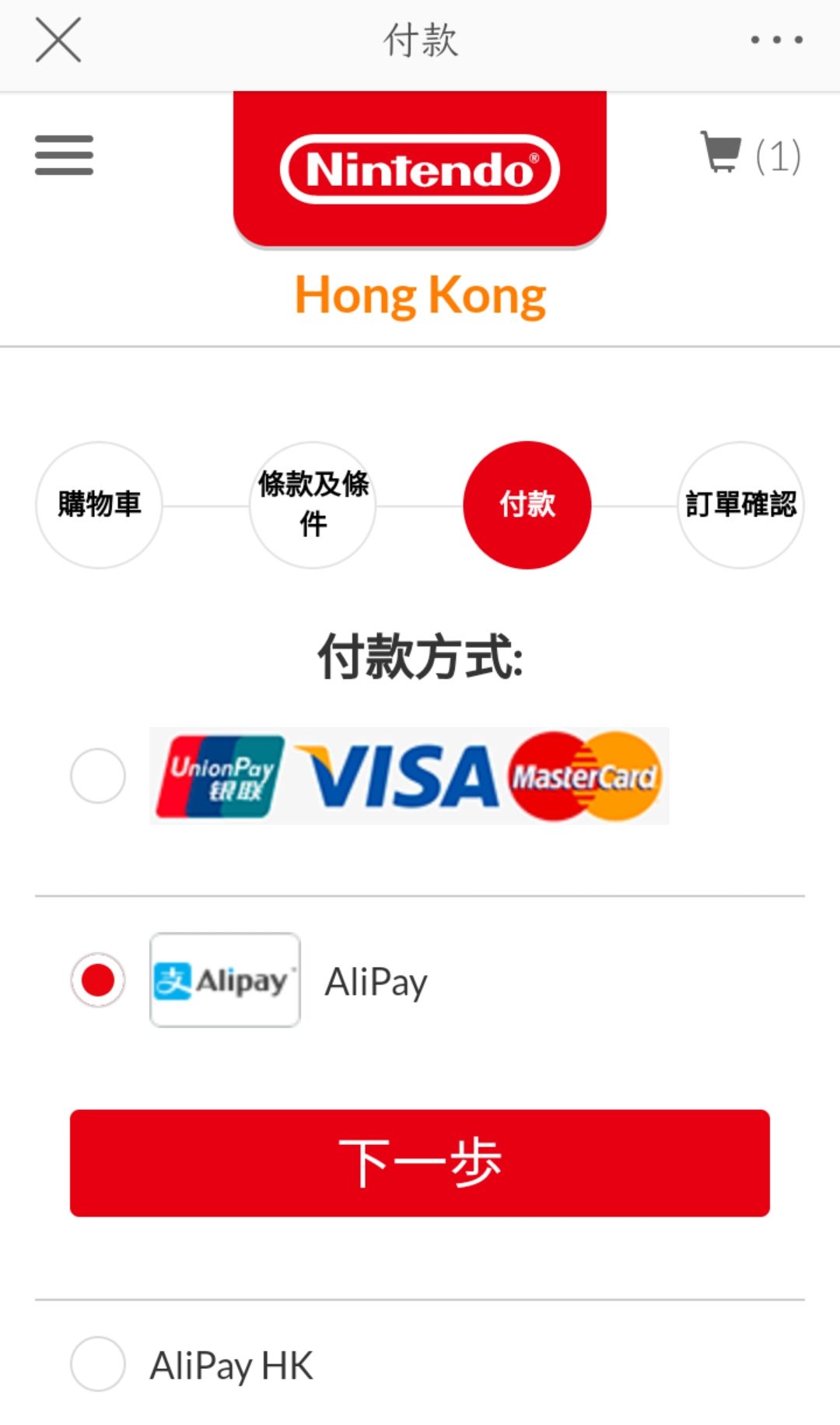Click the cart item count (1)
840x1425 pixels.
tap(778, 155)
